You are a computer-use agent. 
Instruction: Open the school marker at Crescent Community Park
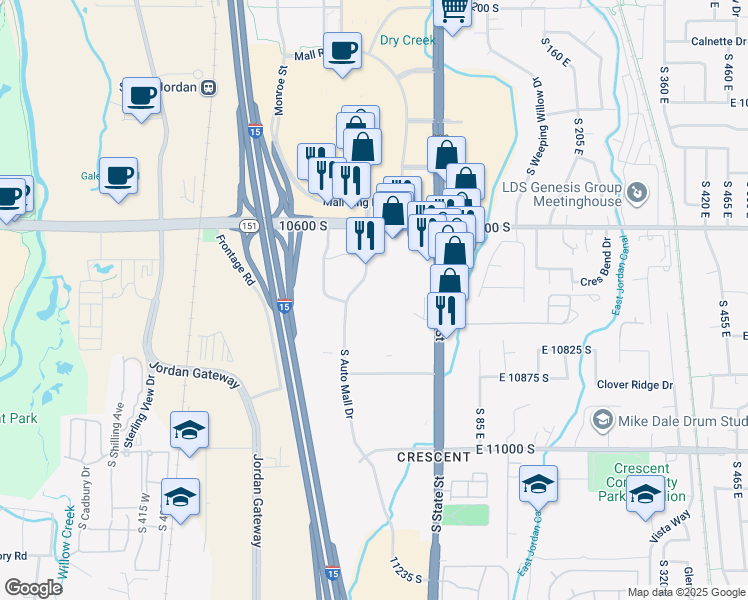coord(645,495)
